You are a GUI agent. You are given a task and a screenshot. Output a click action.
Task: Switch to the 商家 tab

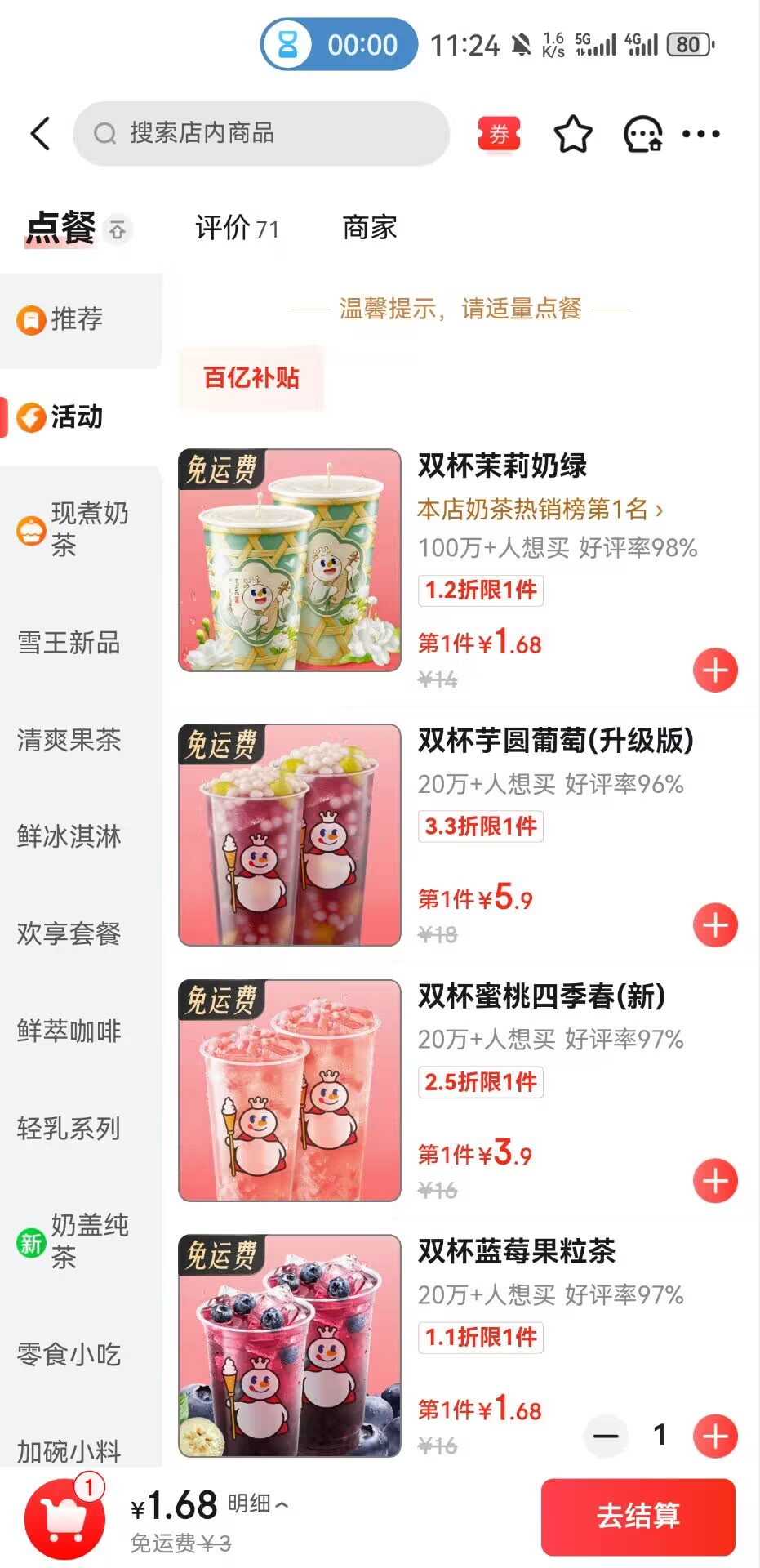point(368,228)
